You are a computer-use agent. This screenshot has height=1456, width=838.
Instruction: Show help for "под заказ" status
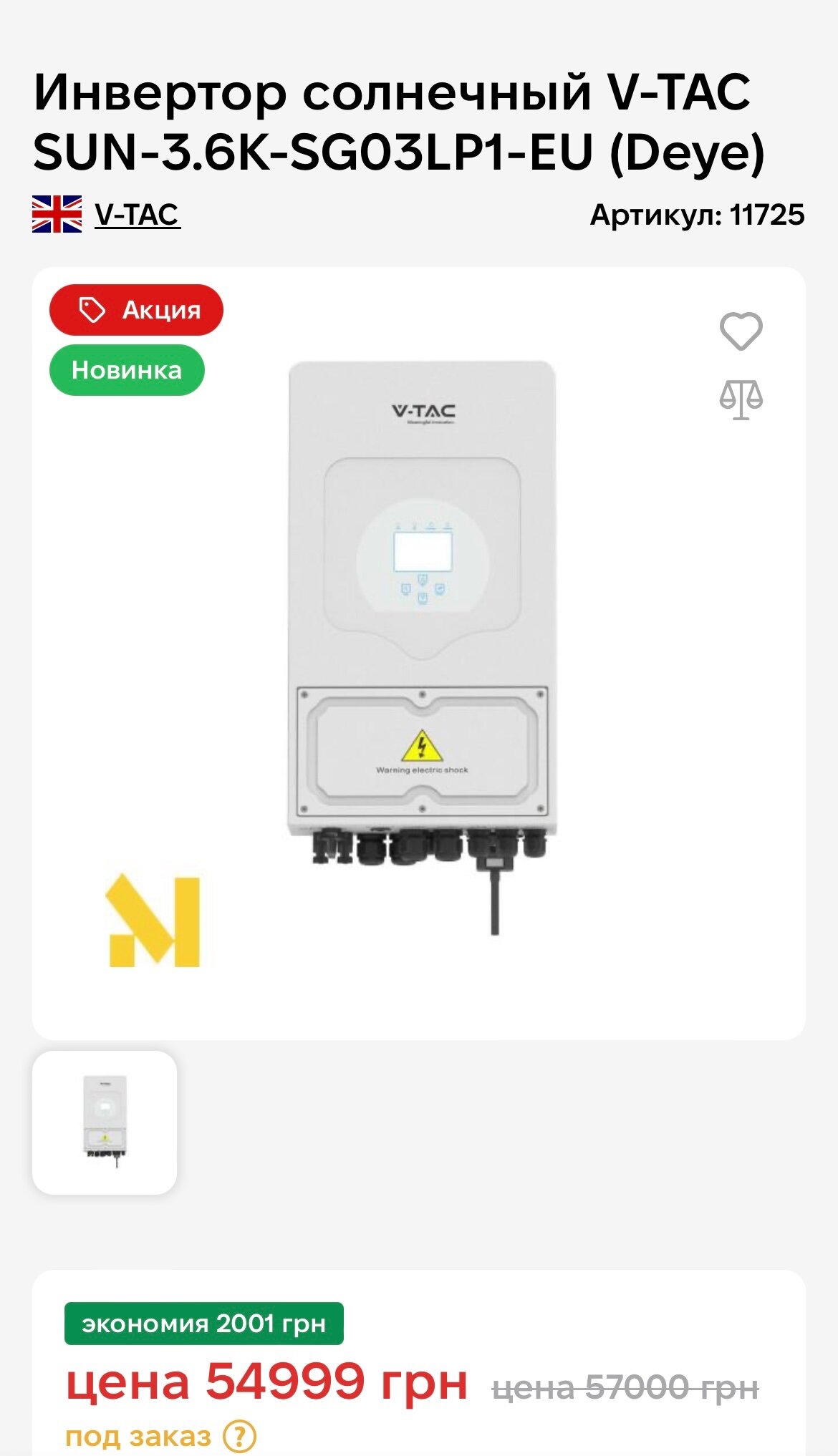239,1436
